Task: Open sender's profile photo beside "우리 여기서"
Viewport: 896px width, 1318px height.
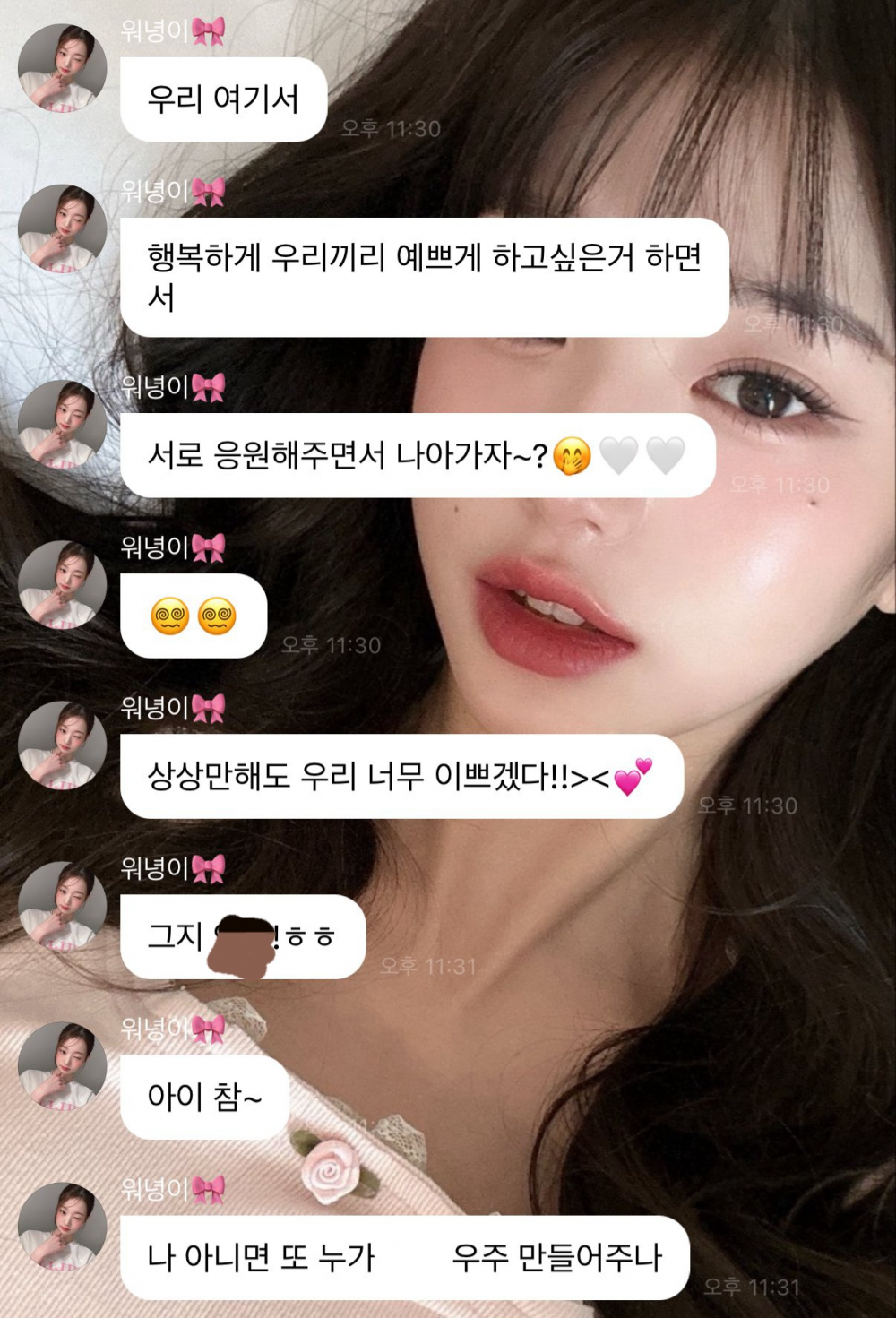Action: [x=62, y=68]
